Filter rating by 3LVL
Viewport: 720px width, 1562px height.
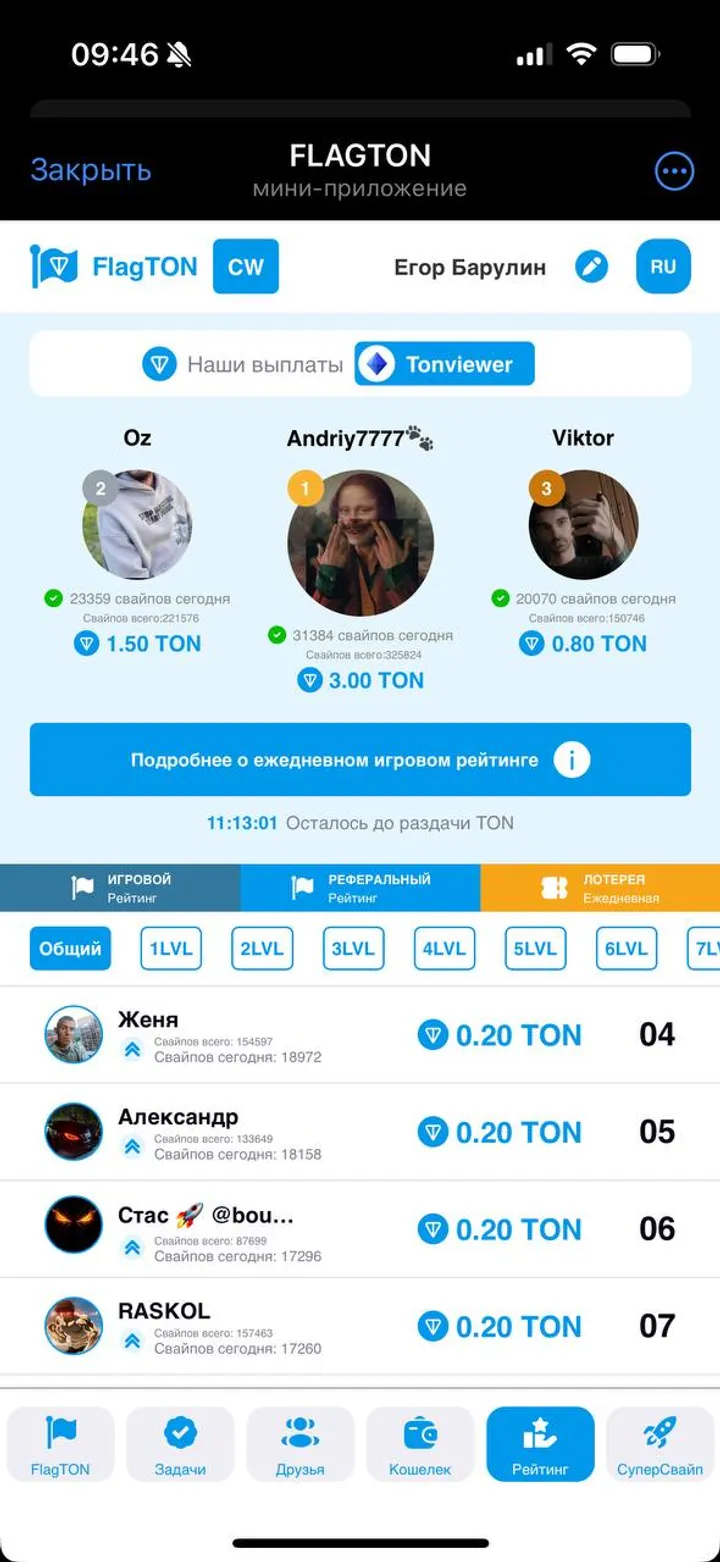click(x=353, y=949)
